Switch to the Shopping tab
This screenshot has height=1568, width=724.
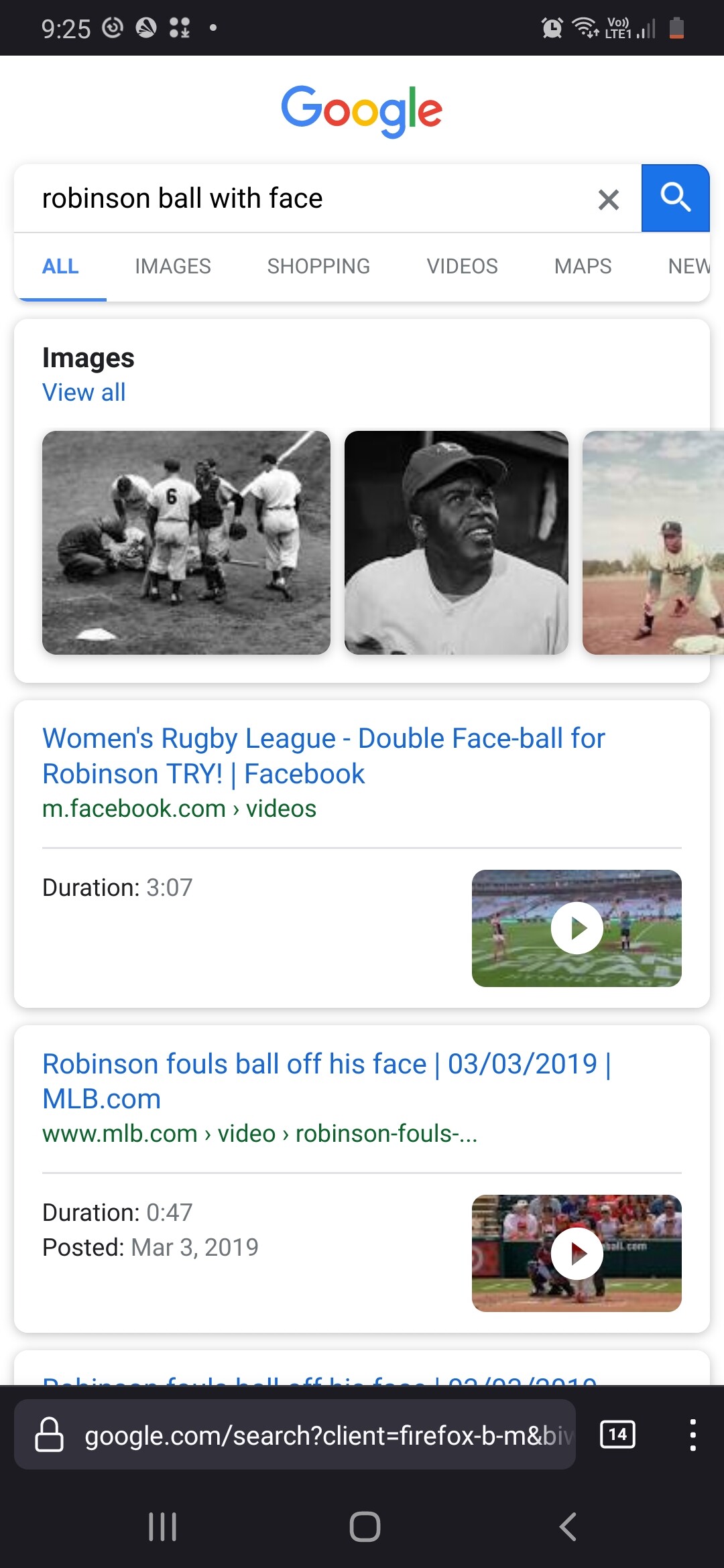pos(318,267)
